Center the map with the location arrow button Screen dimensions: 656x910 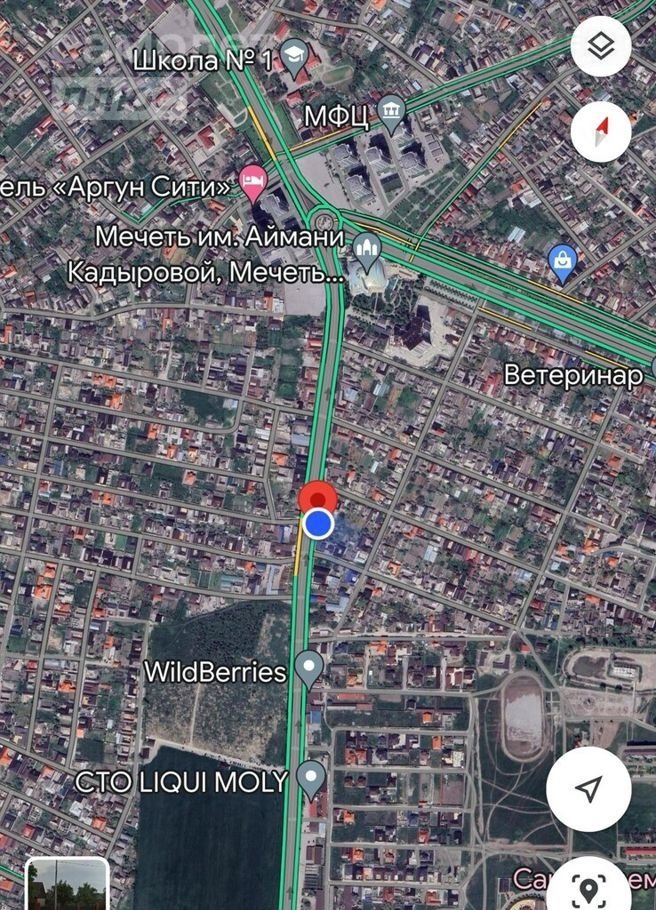(589, 789)
